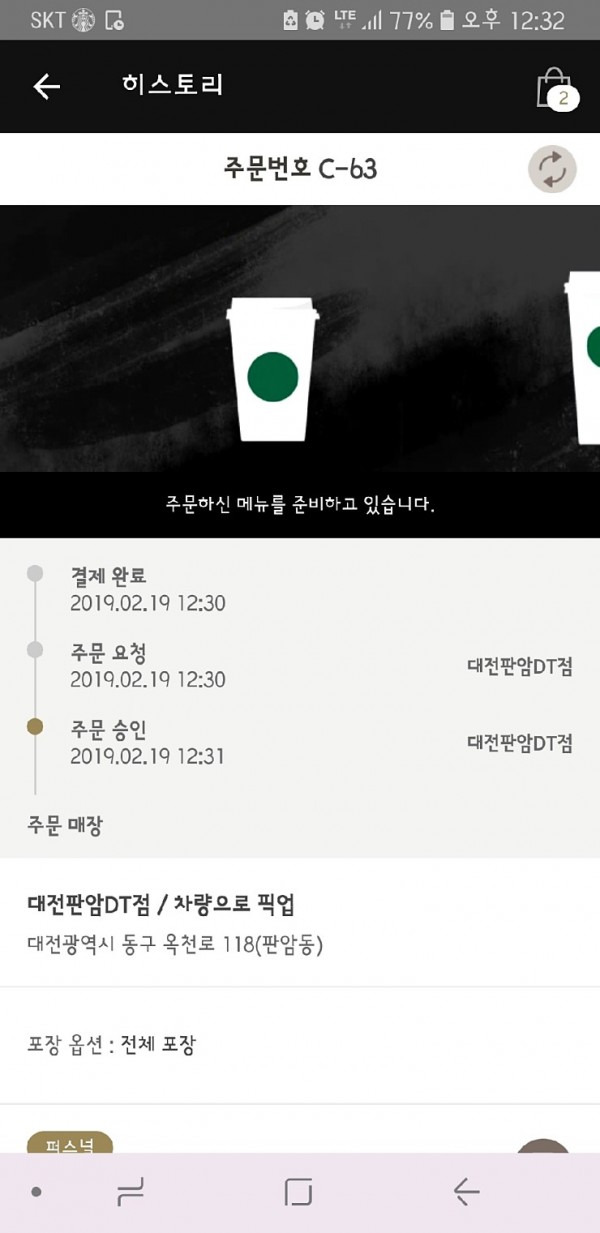Open recent apps from the navigation bar
The height and width of the screenshot is (1233, 600).
pyautogui.click(x=130, y=1191)
